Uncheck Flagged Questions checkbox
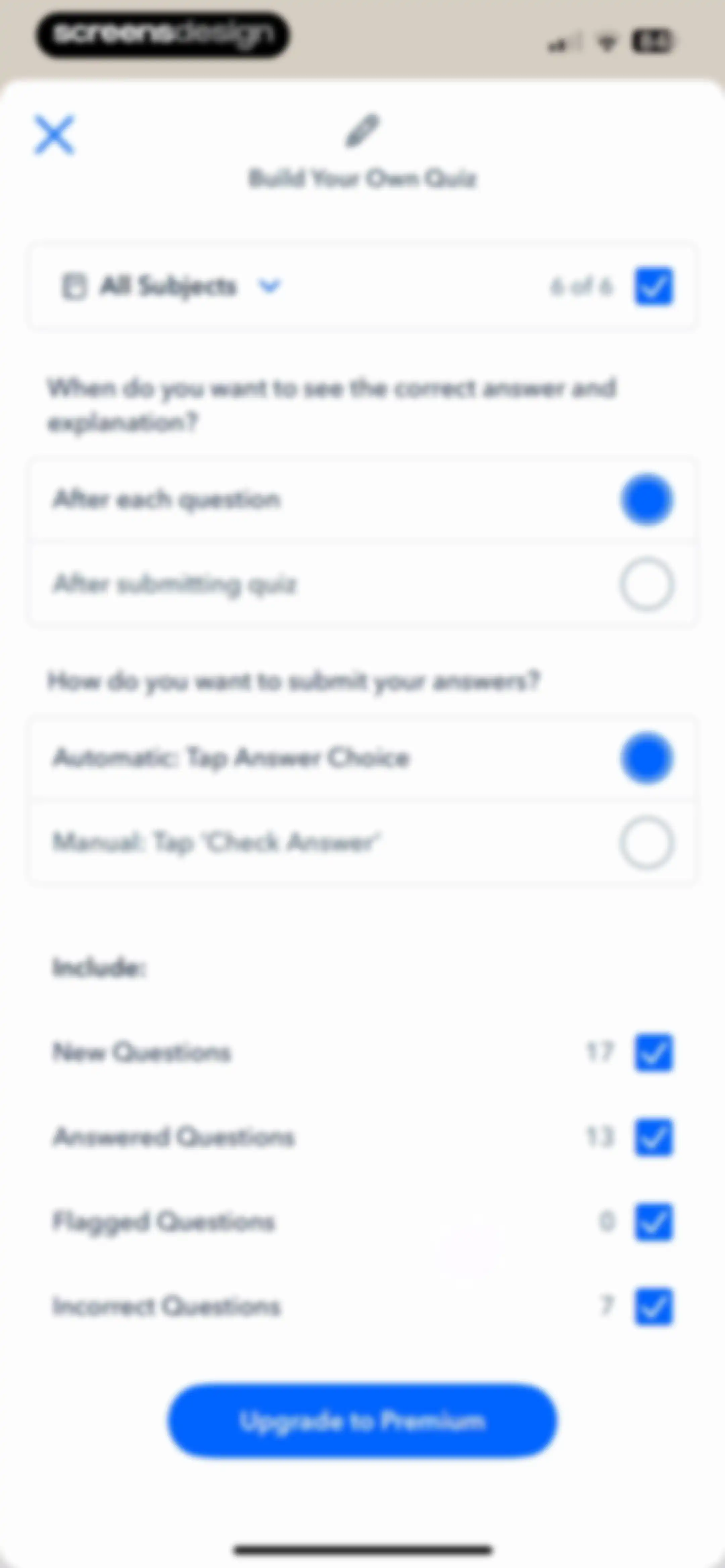This screenshot has height=1568, width=725. (x=654, y=1221)
